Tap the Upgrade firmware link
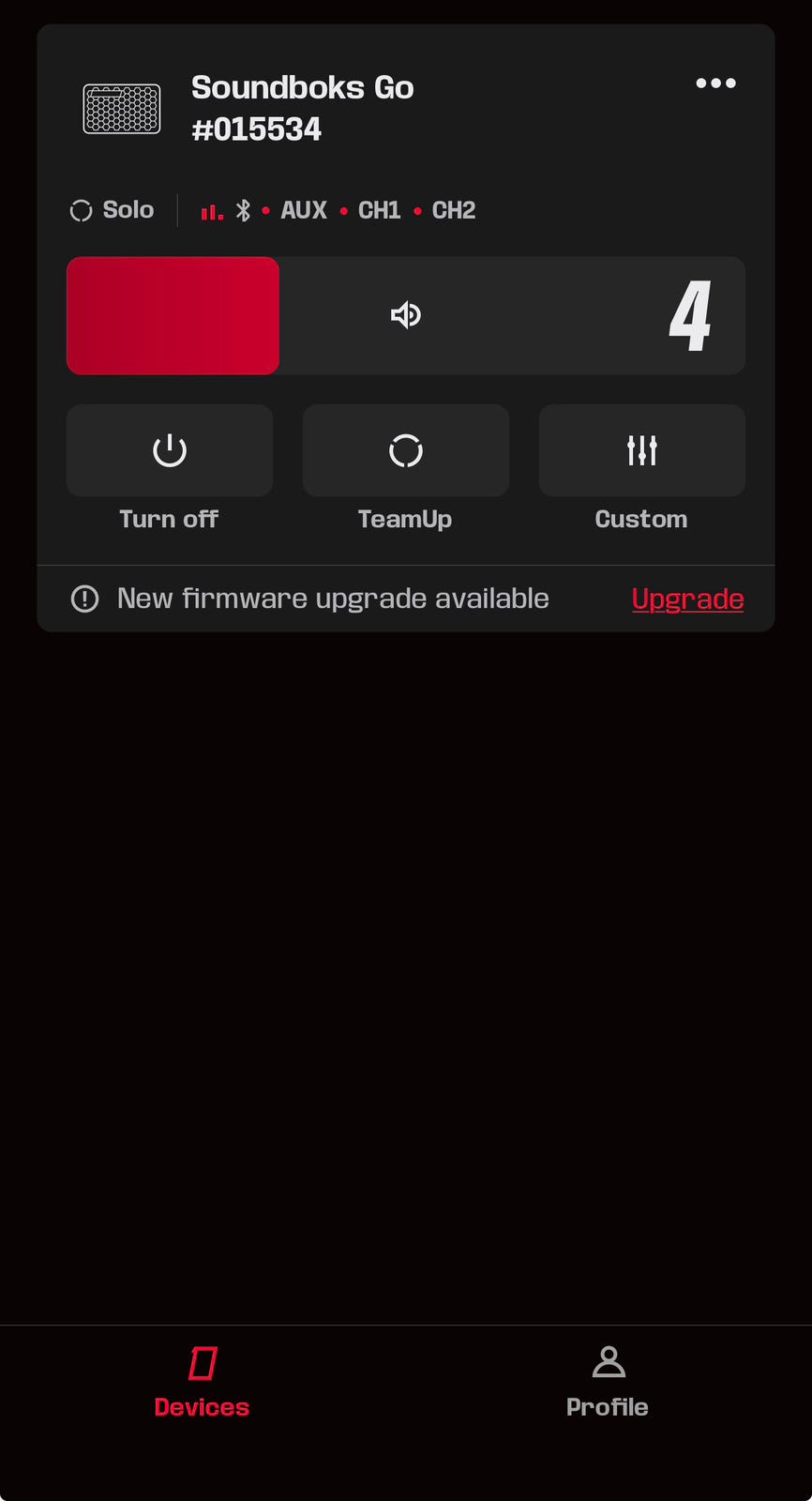Image resolution: width=812 pixels, height=1501 pixels. point(687,599)
